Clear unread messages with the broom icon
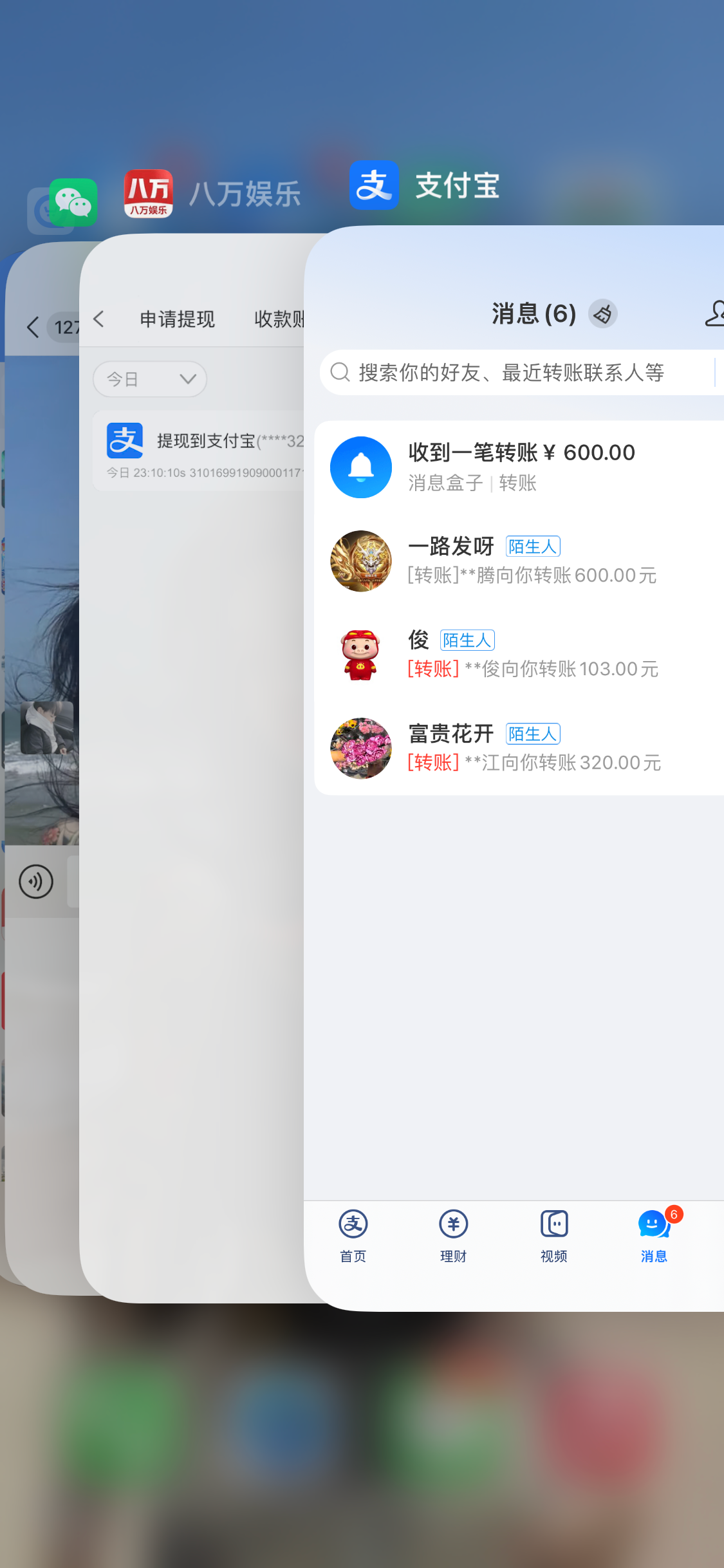 click(603, 314)
